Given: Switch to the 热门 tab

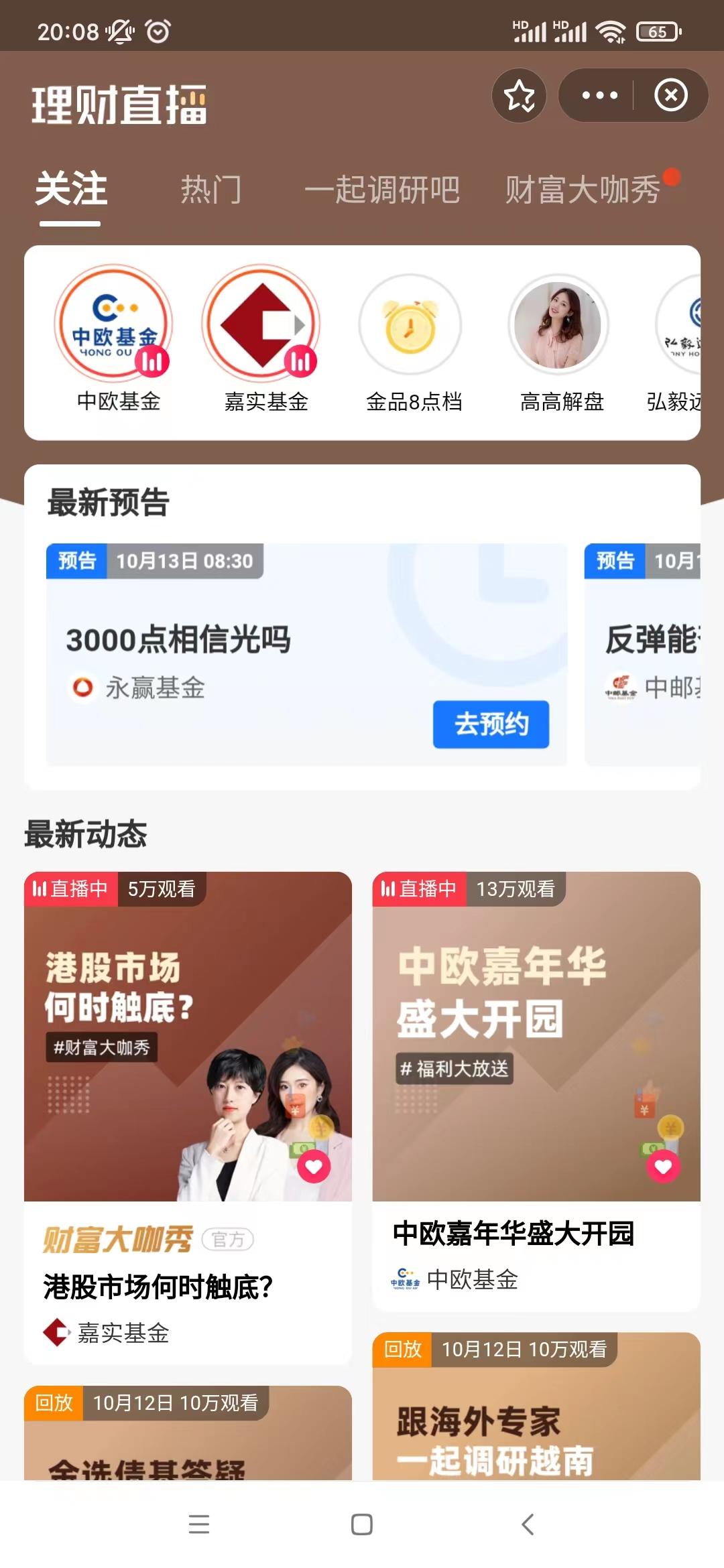Looking at the screenshot, I should [212, 190].
